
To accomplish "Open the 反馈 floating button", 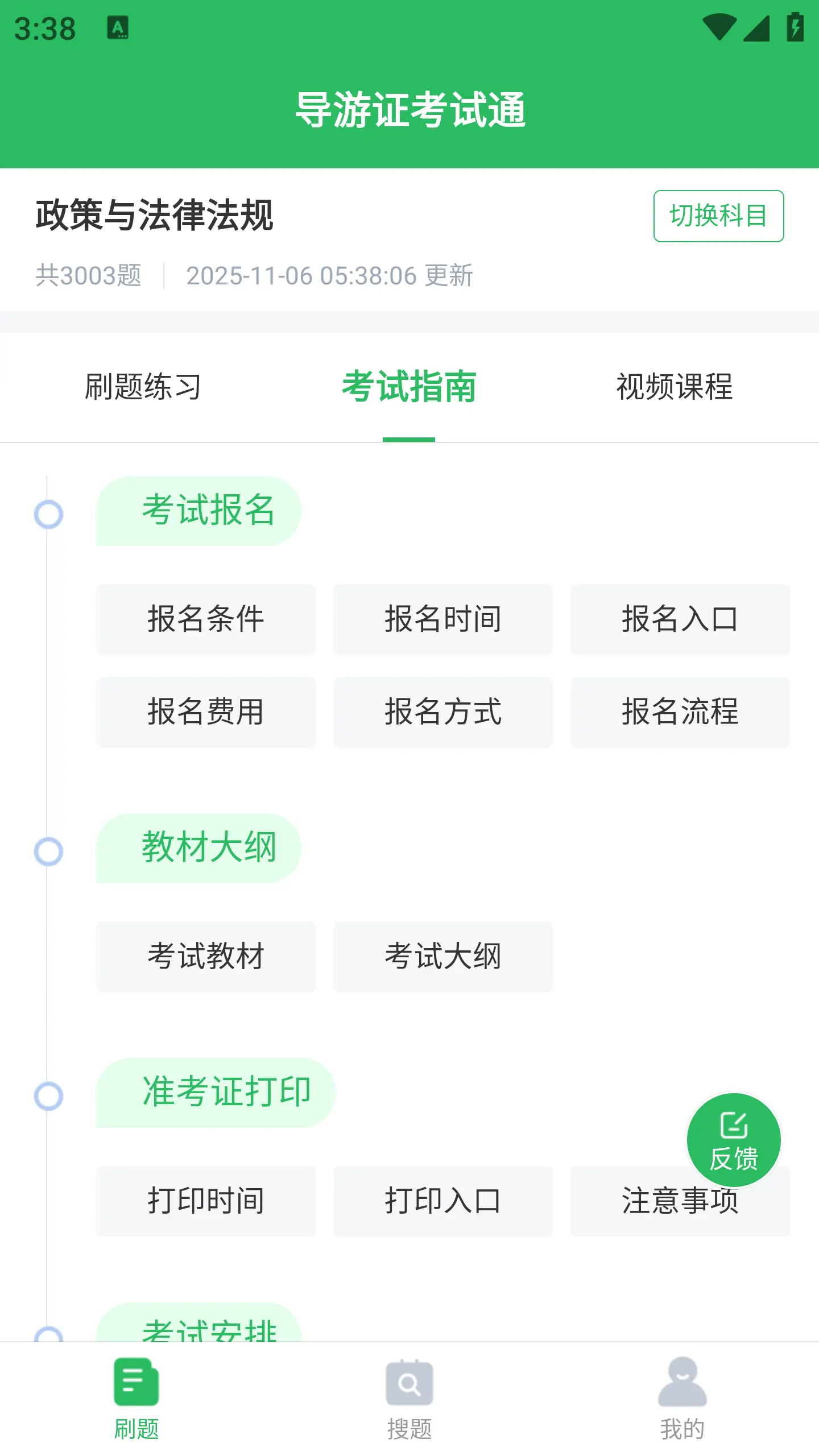I will (x=734, y=1140).
